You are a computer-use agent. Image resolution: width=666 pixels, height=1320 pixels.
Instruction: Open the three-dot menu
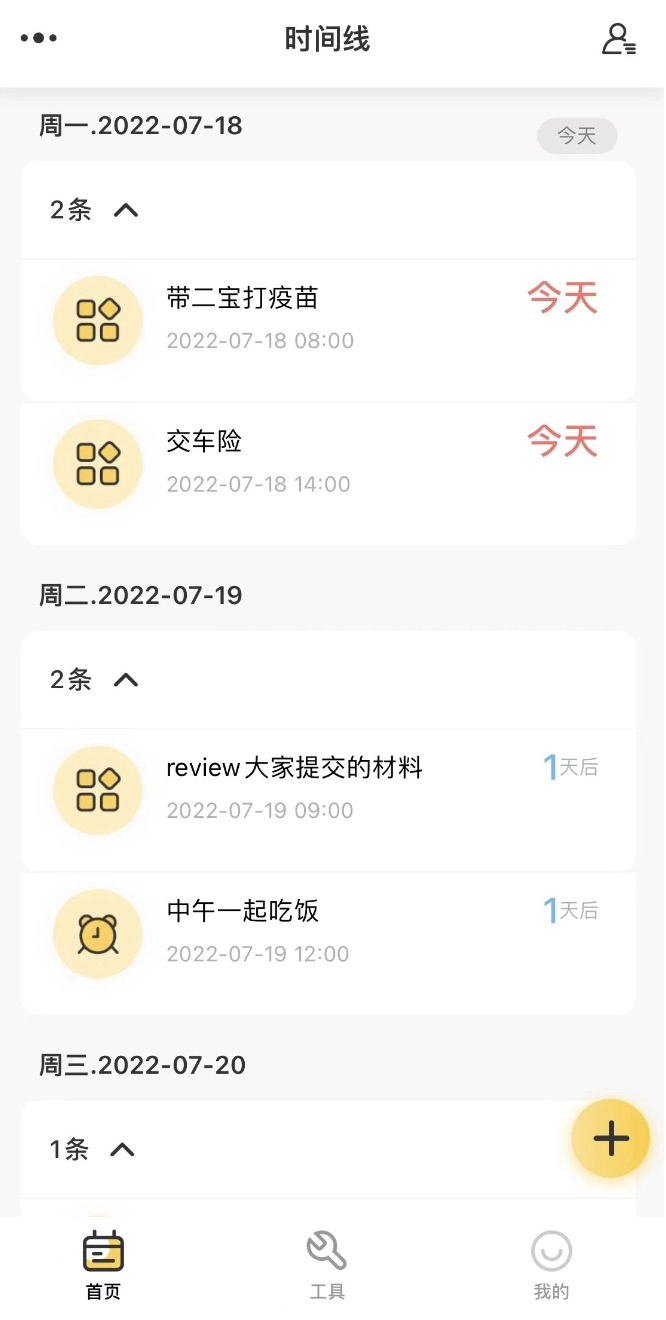39,39
